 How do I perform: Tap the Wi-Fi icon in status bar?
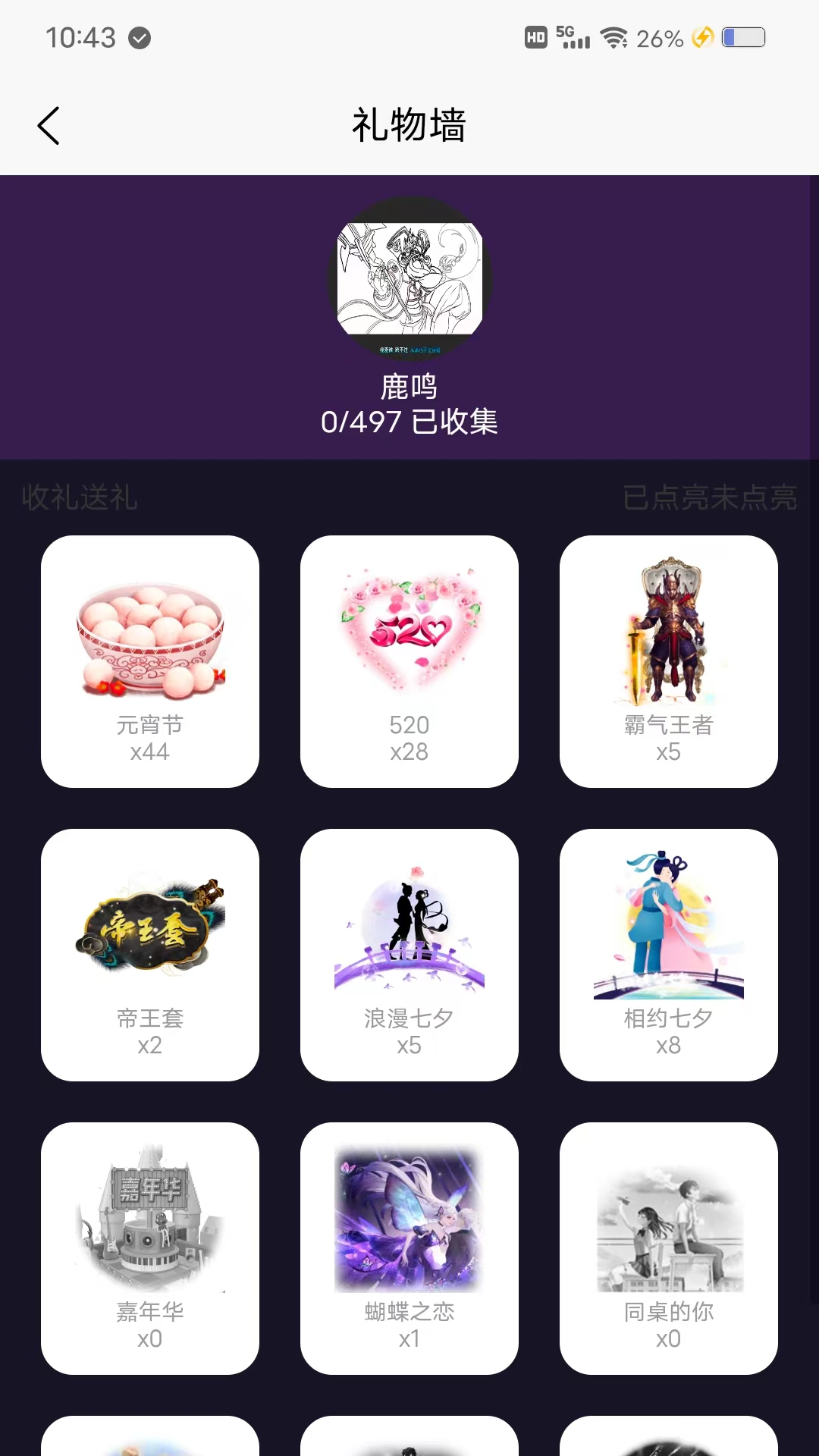click(x=612, y=36)
